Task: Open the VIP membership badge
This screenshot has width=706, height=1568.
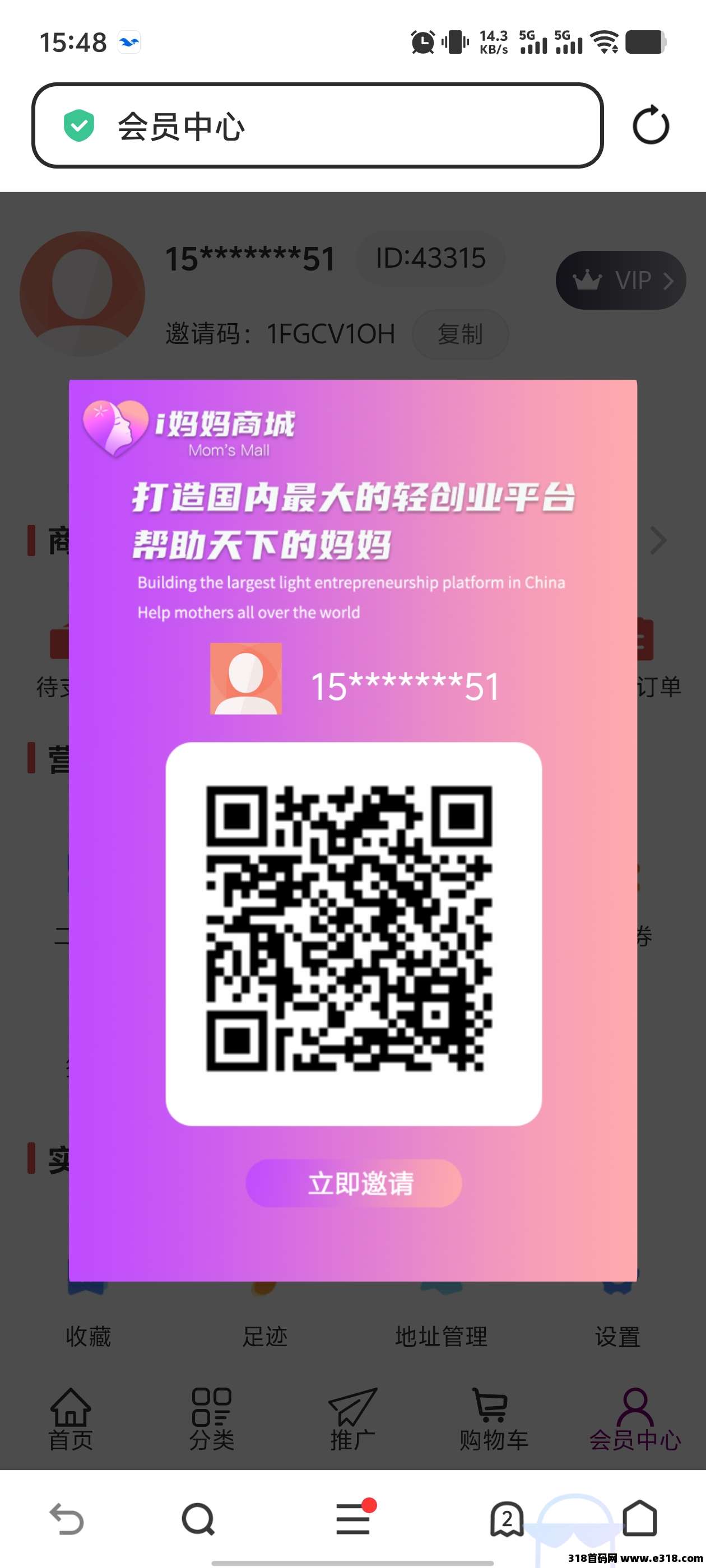Action: point(620,281)
